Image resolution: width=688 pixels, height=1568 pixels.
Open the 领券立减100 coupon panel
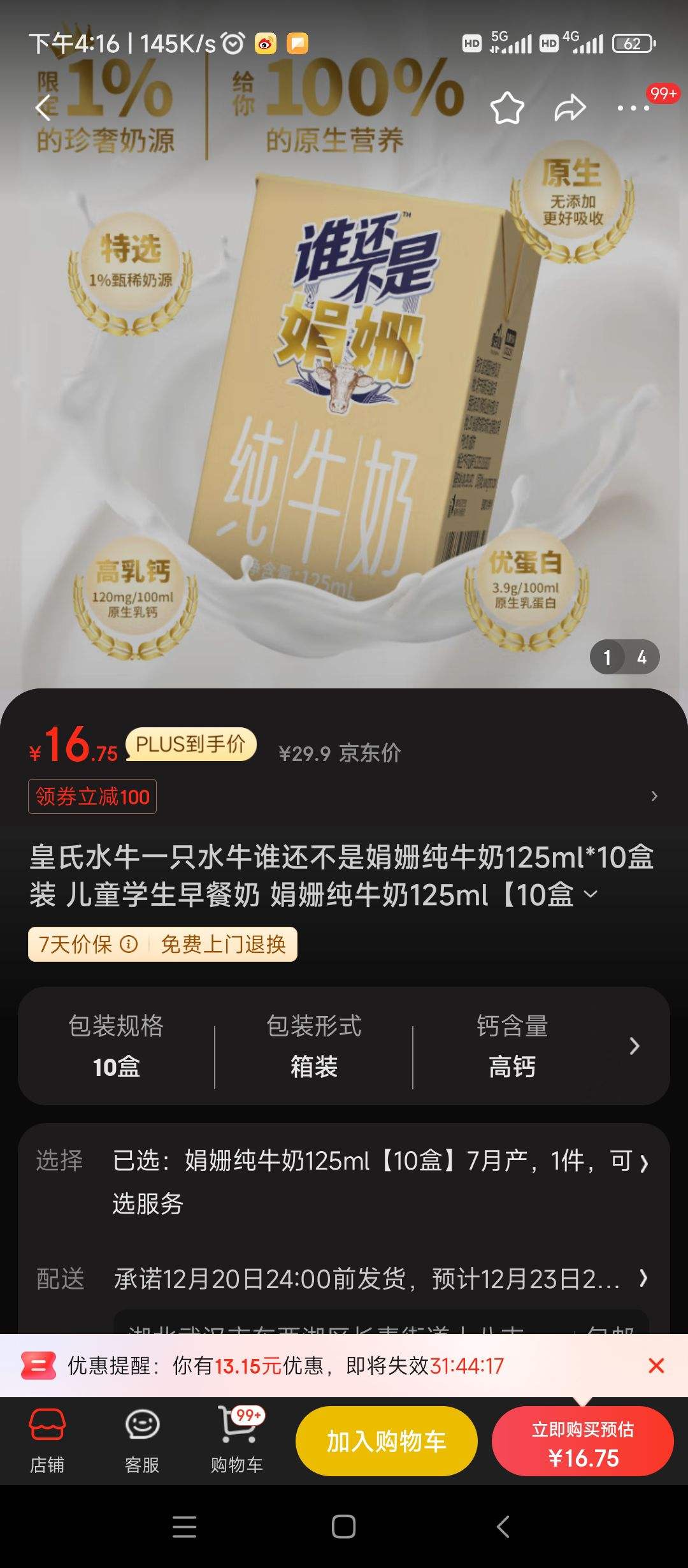(x=92, y=795)
